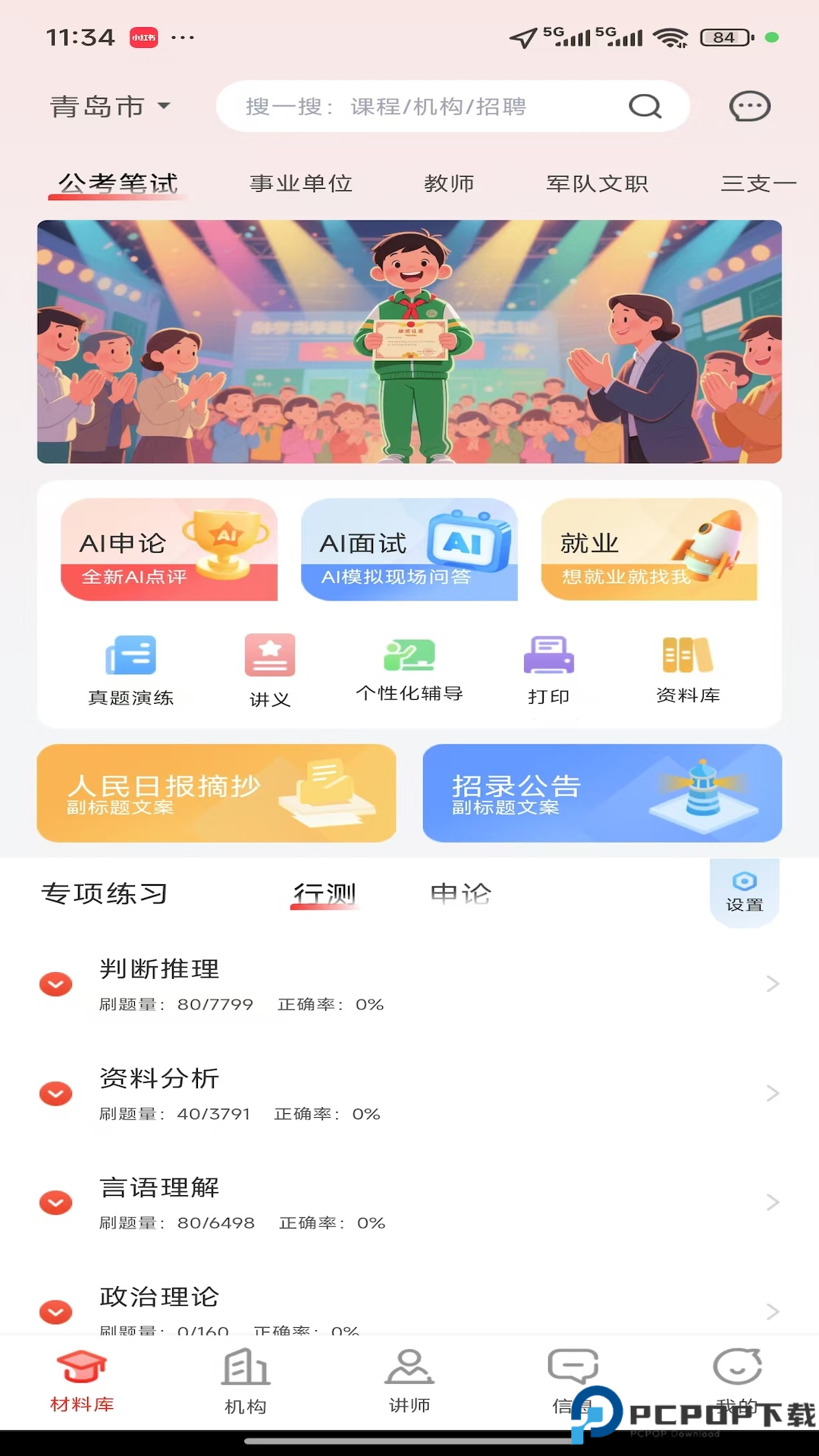Viewport: 819px width, 1456px height.
Task: Tap the 打印 printer icon
Action: [x=548, y=667]
